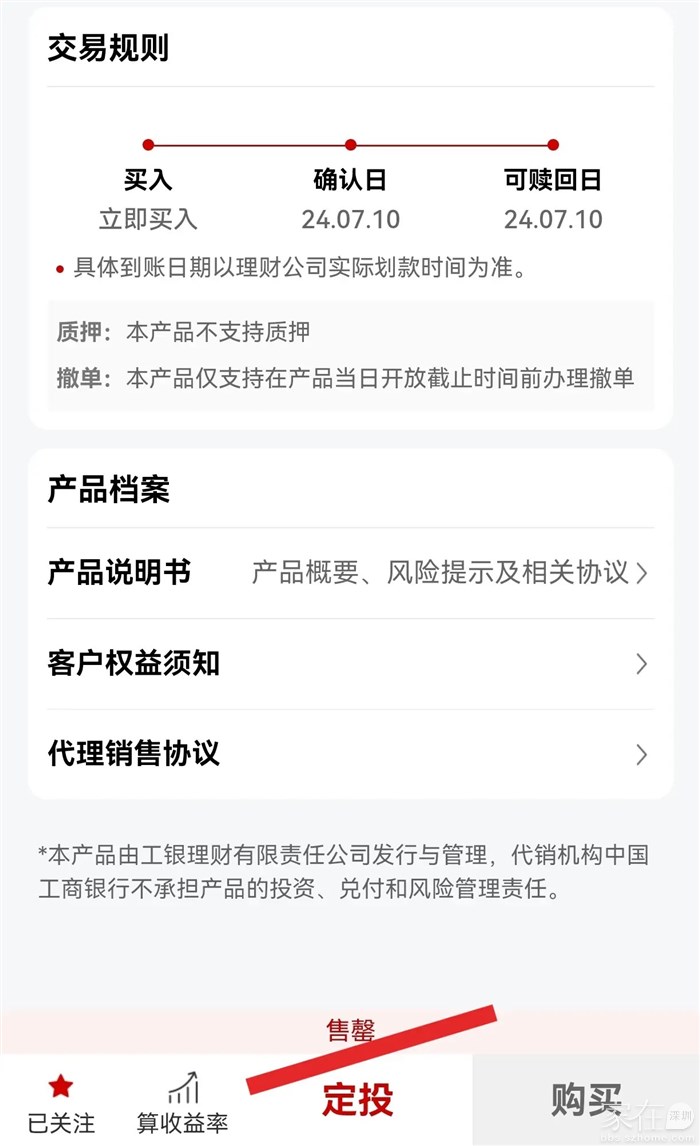Image resolution: width=700 pixels, height=1146 pixels.
Task: Open the 客户权益须知 row
Action: coord(350,664)
